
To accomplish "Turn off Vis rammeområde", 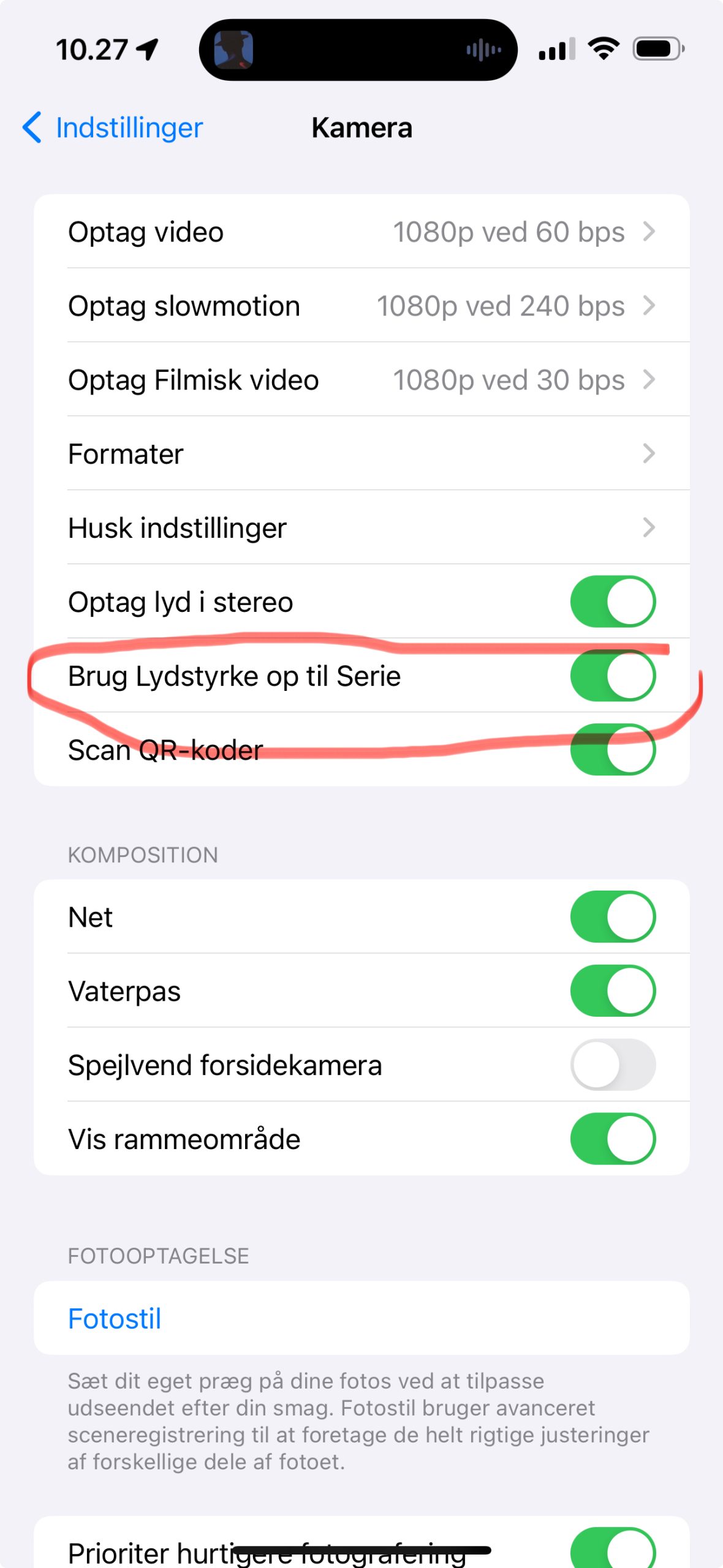I will click(613, 1139).
